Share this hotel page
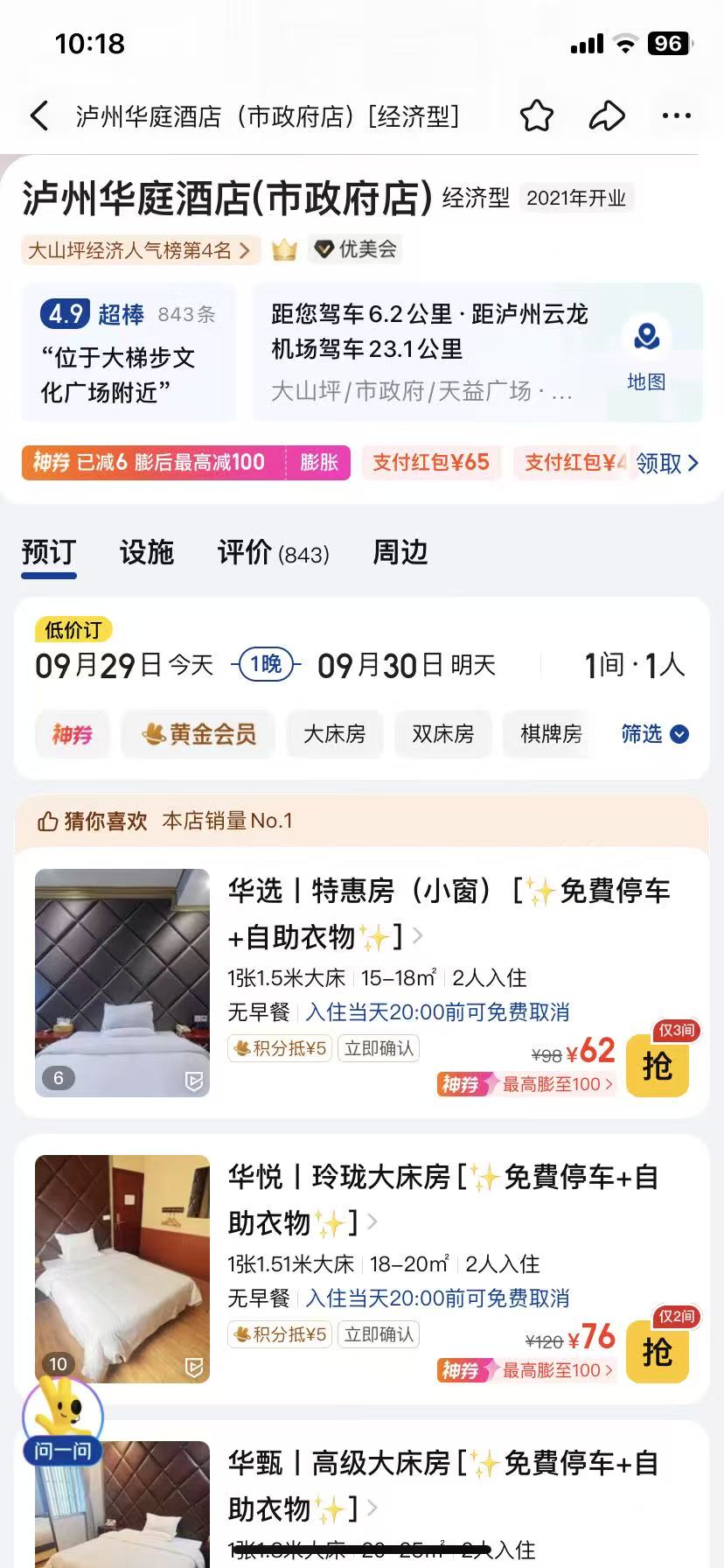Screen dimensions: 724x1568 point(606,115)
